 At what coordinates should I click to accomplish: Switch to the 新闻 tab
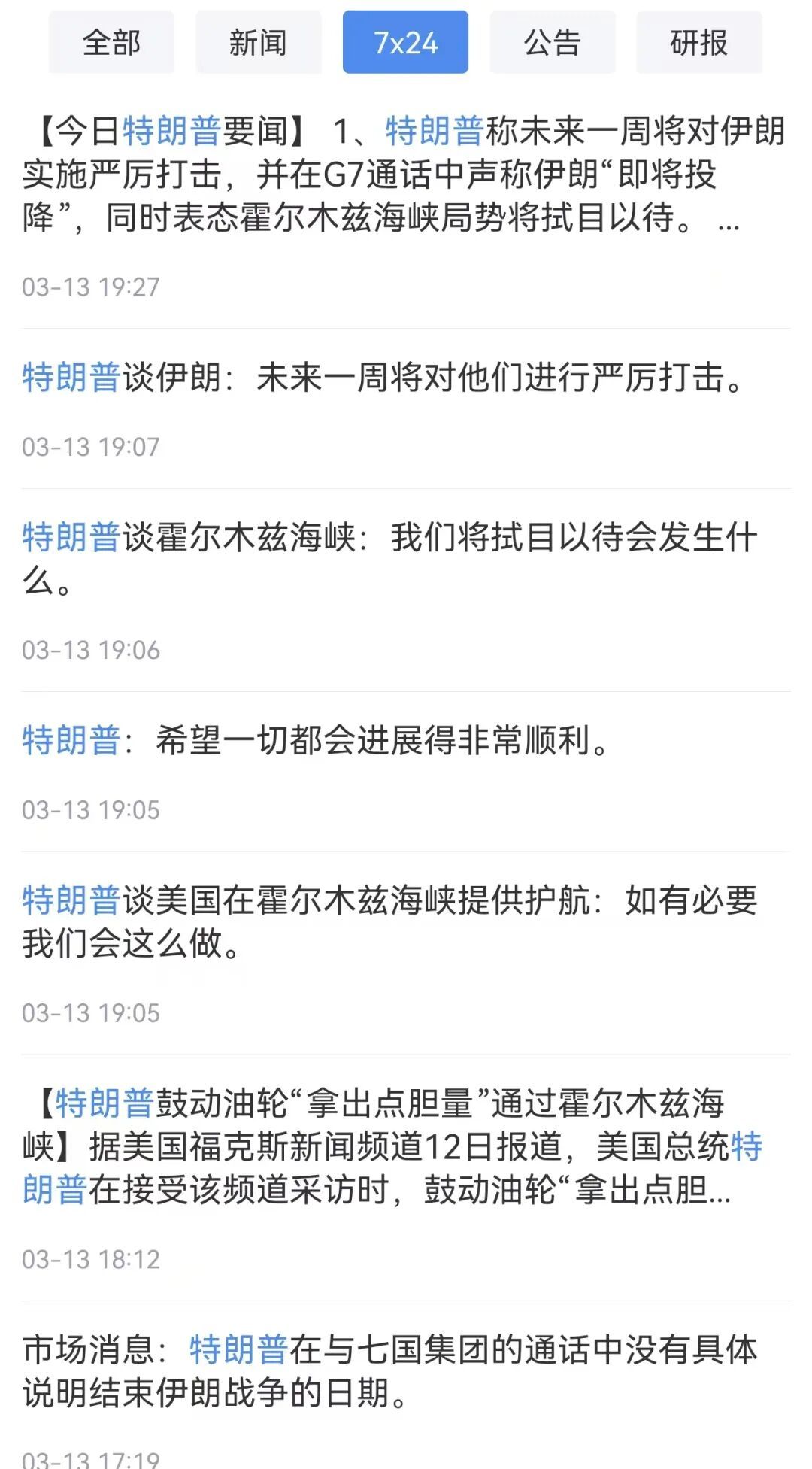point(258,43)
